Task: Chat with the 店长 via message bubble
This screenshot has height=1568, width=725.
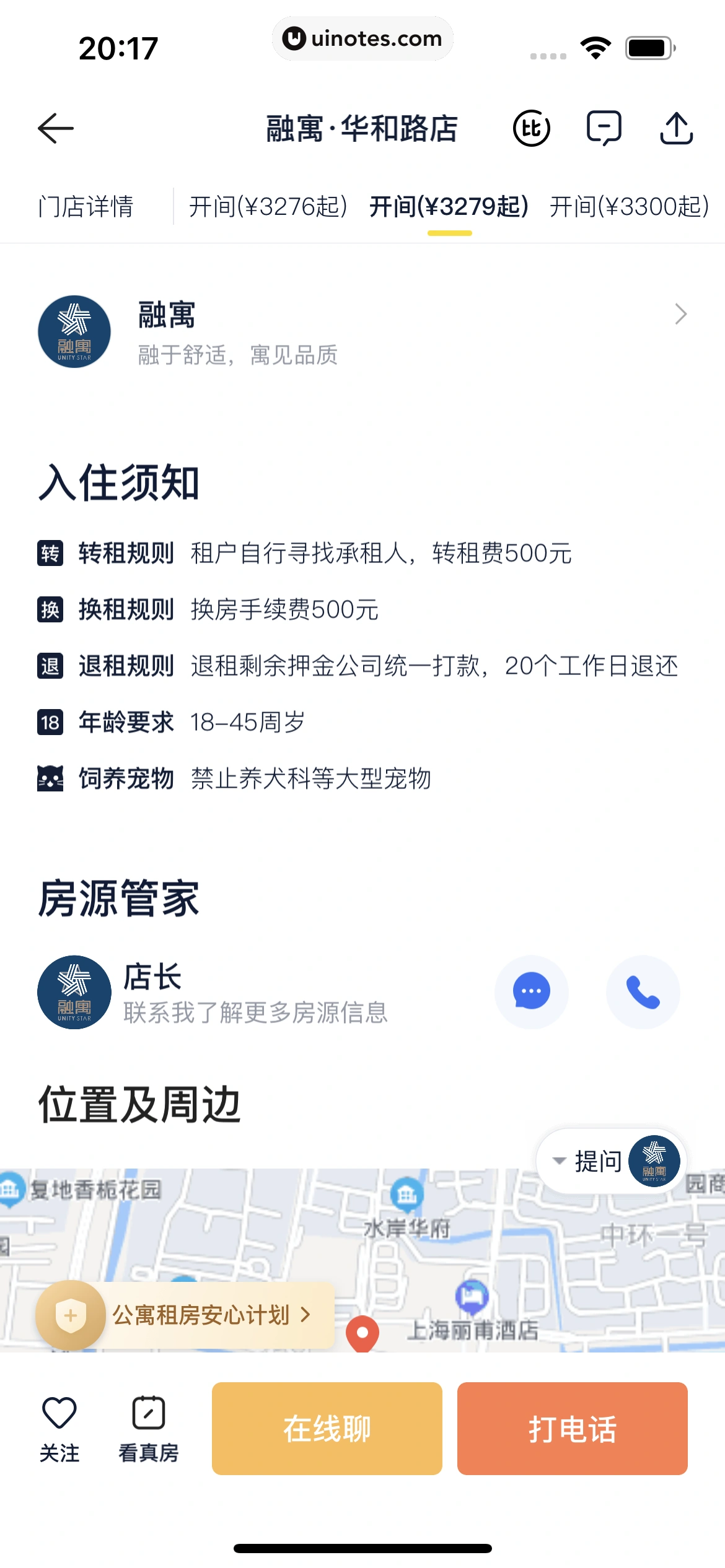Action: tap(531, 991)
